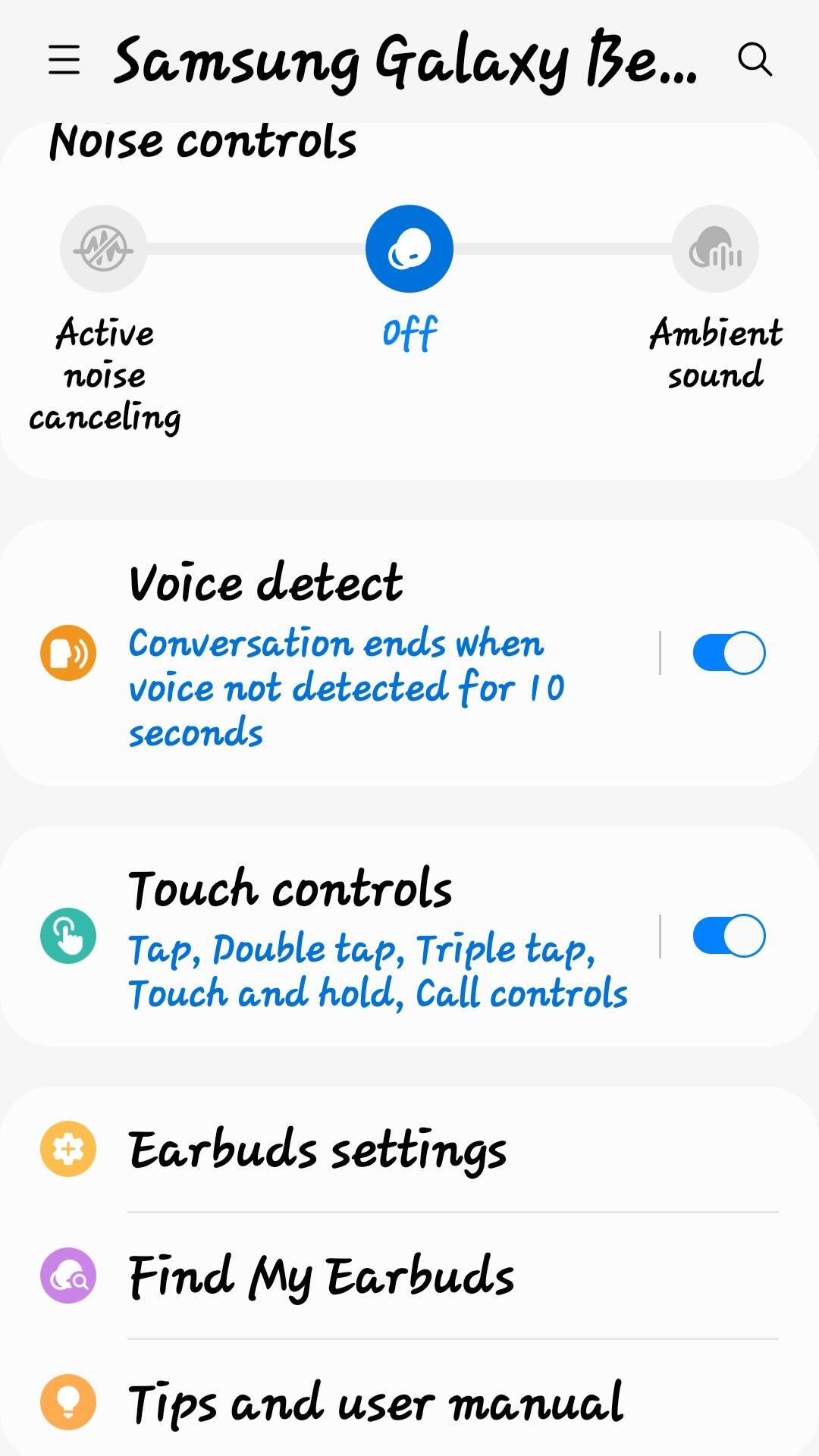Open the search magnifier icon

pos(755,59)
